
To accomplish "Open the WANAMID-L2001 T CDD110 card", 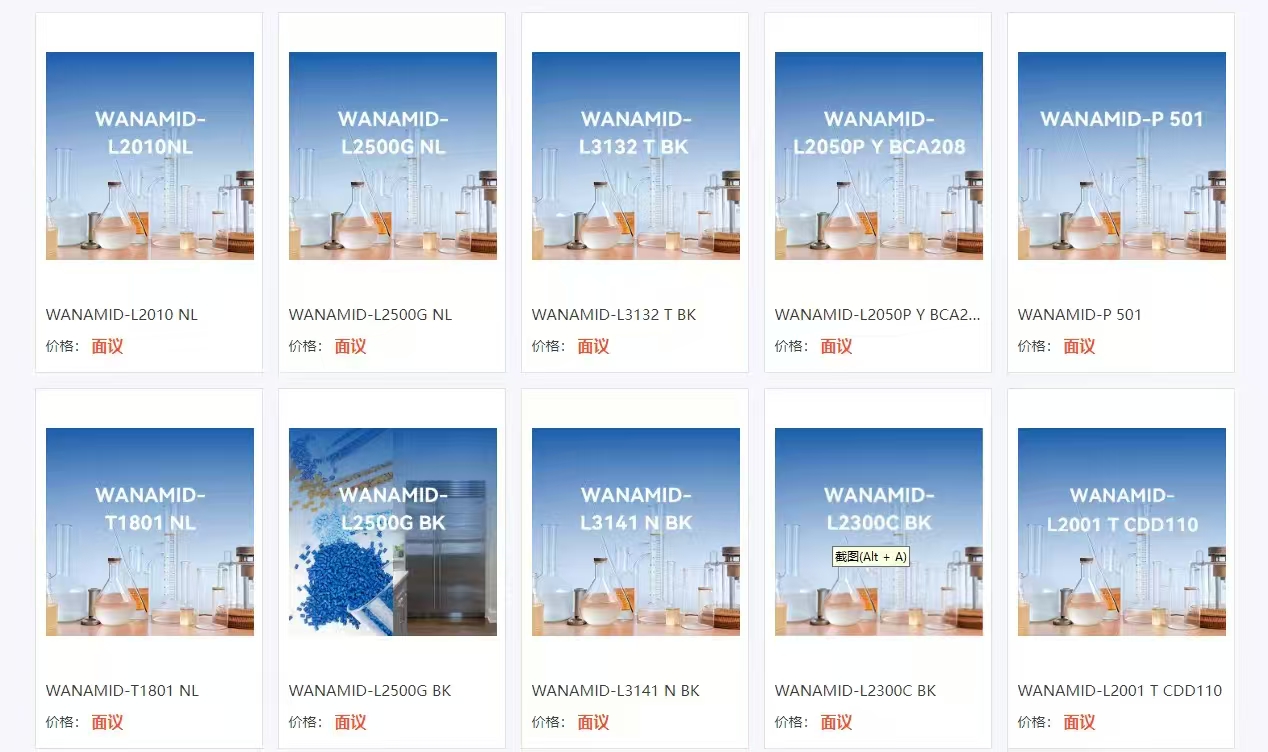I will click(1121, 568).
